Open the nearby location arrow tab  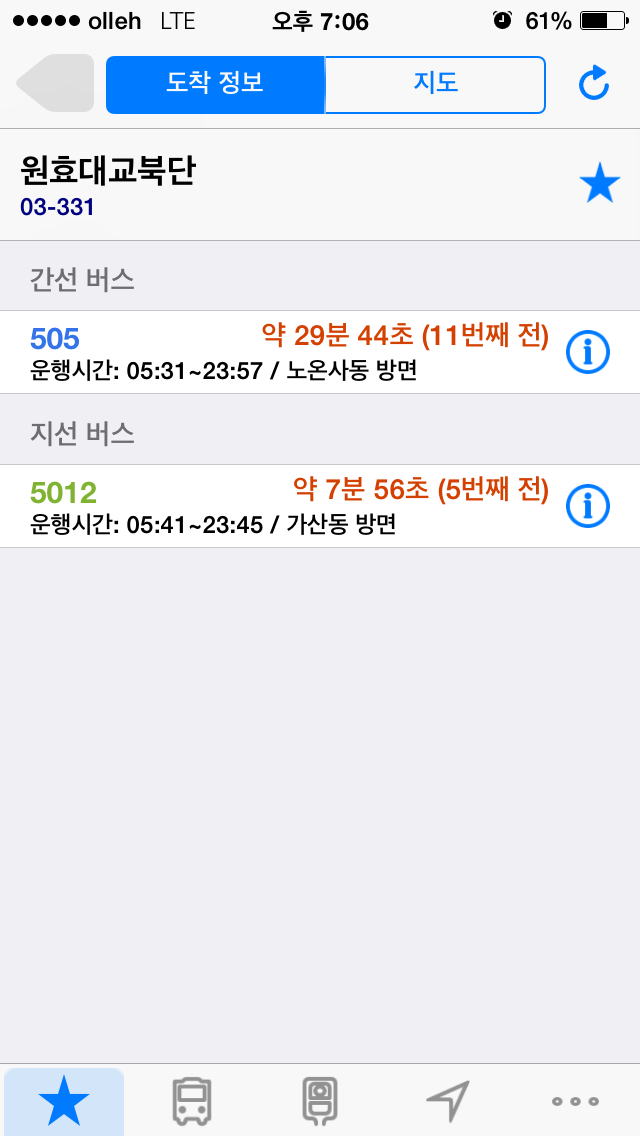(x=448, y=1101)
